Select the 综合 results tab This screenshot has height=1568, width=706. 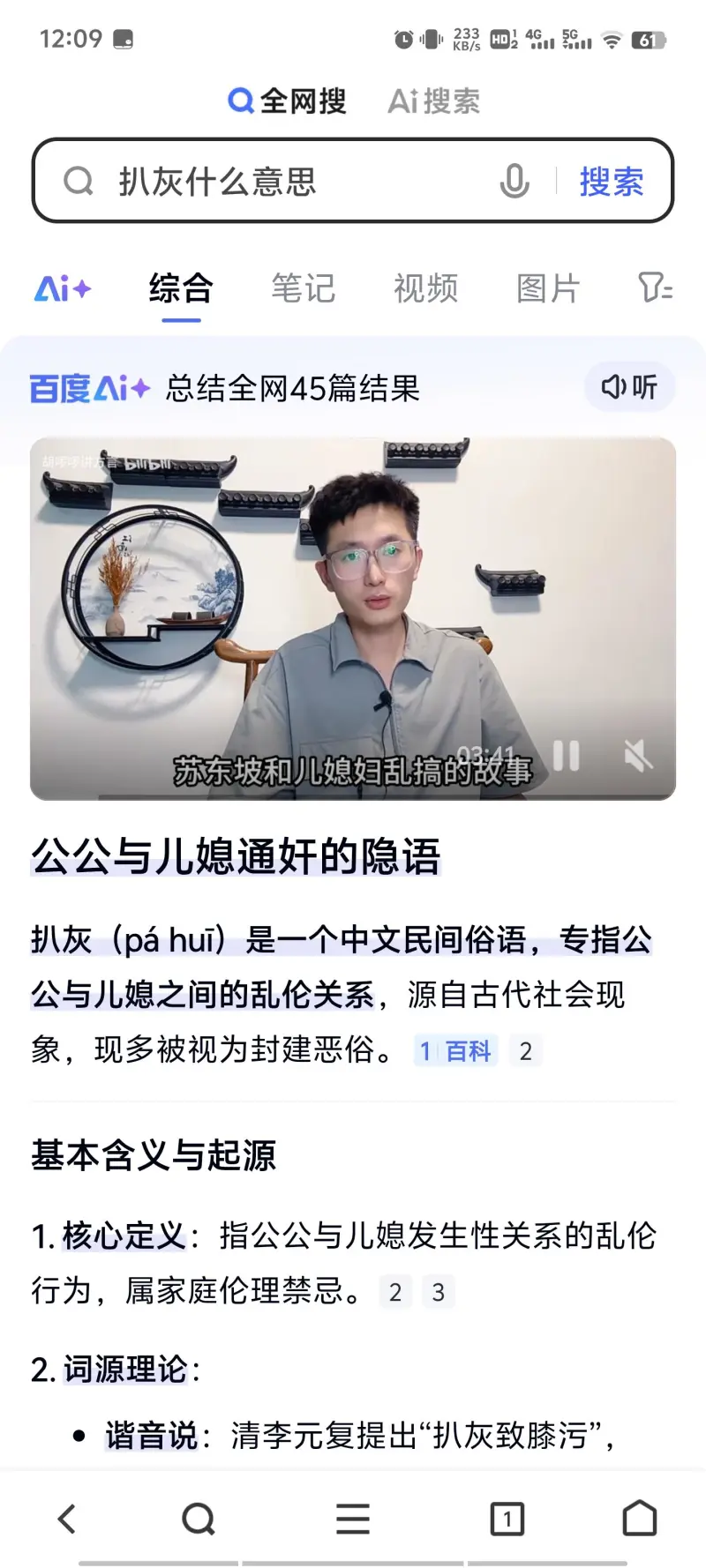tap(181, 288)
